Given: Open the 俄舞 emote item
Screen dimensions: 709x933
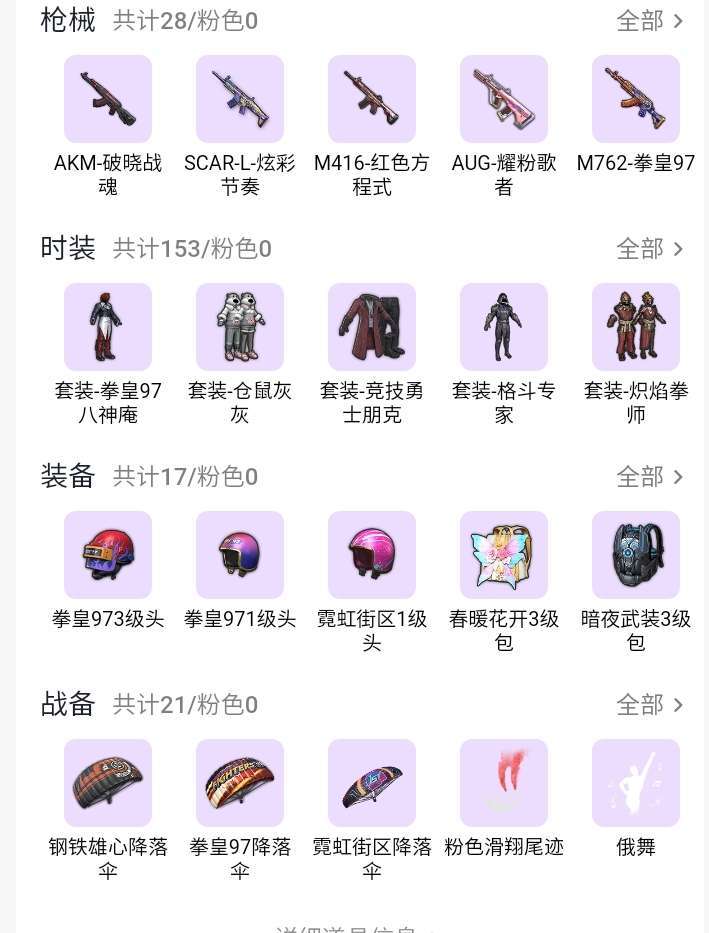Looking at the screenshot, I should (x=636, y=783).
